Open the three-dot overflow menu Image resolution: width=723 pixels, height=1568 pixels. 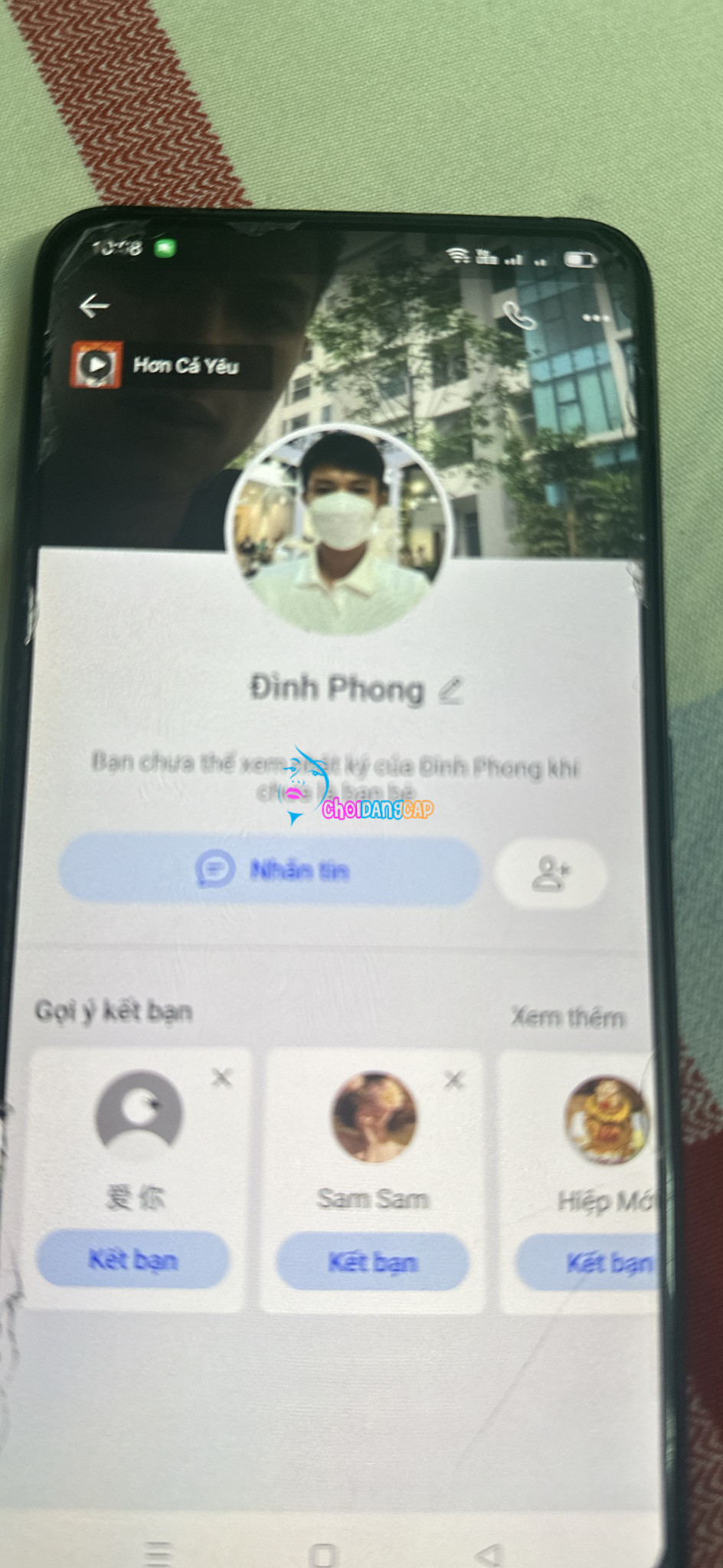click(596, 318)
